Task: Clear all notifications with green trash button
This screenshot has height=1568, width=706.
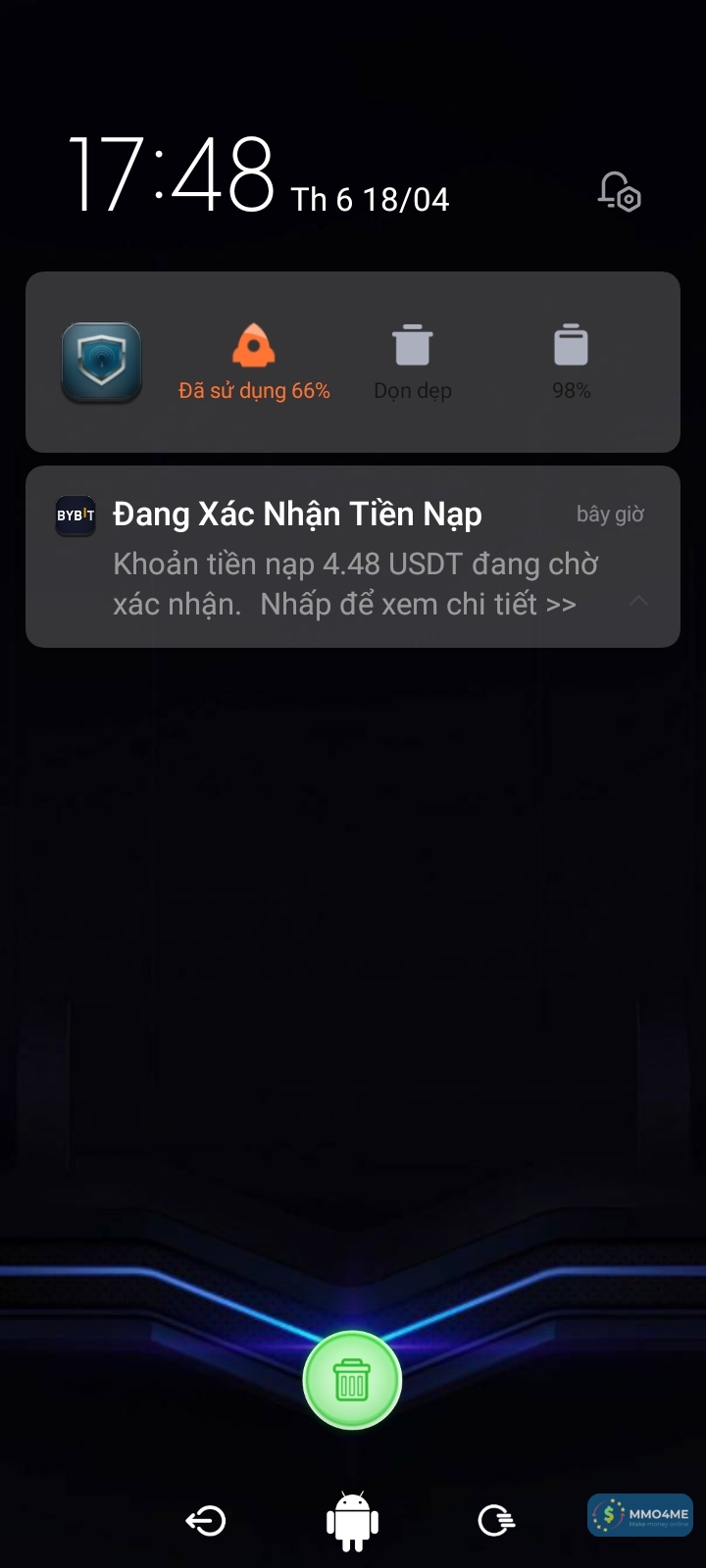Action: click(352, 1380)
